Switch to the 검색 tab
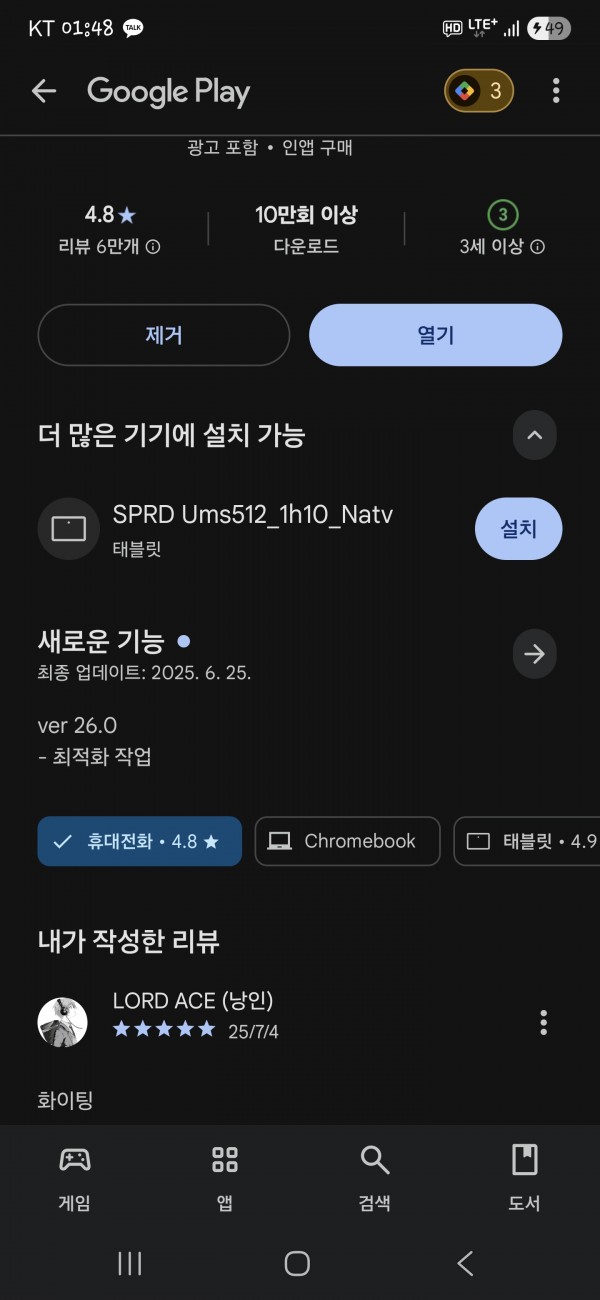The image size is (600, 1300). pyautogui.click(x=375, y=1178)
